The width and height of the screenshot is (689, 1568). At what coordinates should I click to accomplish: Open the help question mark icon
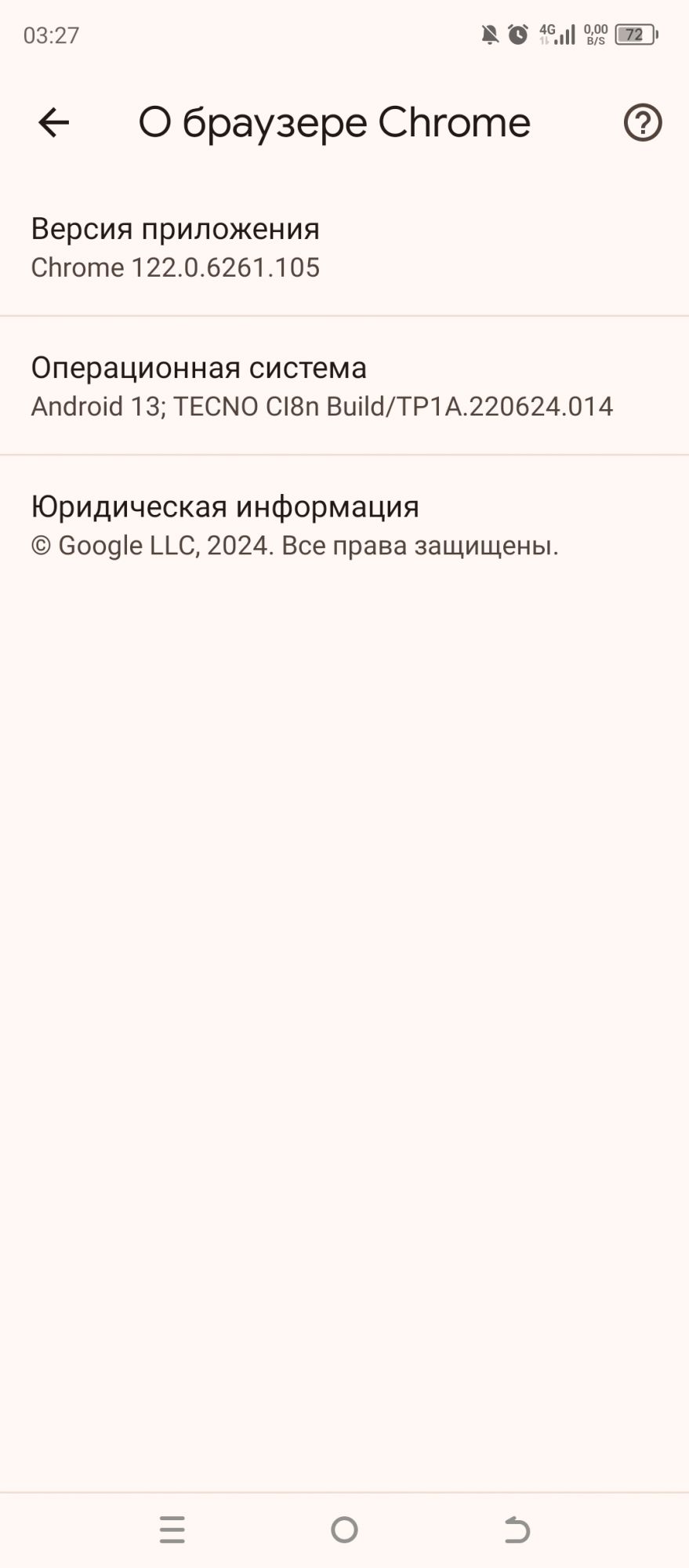pyautogui.click(x=643, y=123)
